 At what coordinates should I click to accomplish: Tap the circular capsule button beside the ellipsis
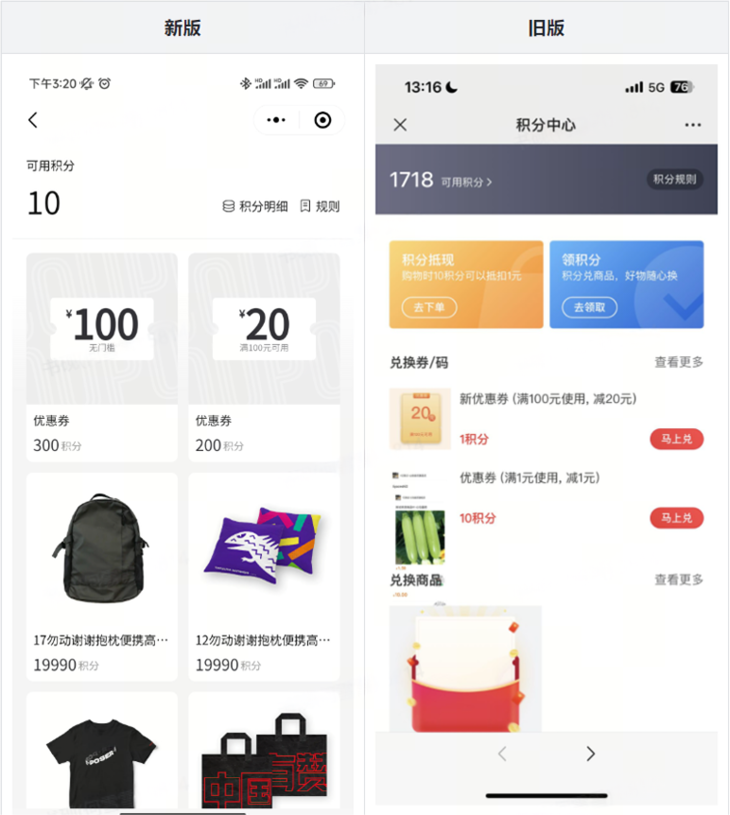click(x=322, y=120)
